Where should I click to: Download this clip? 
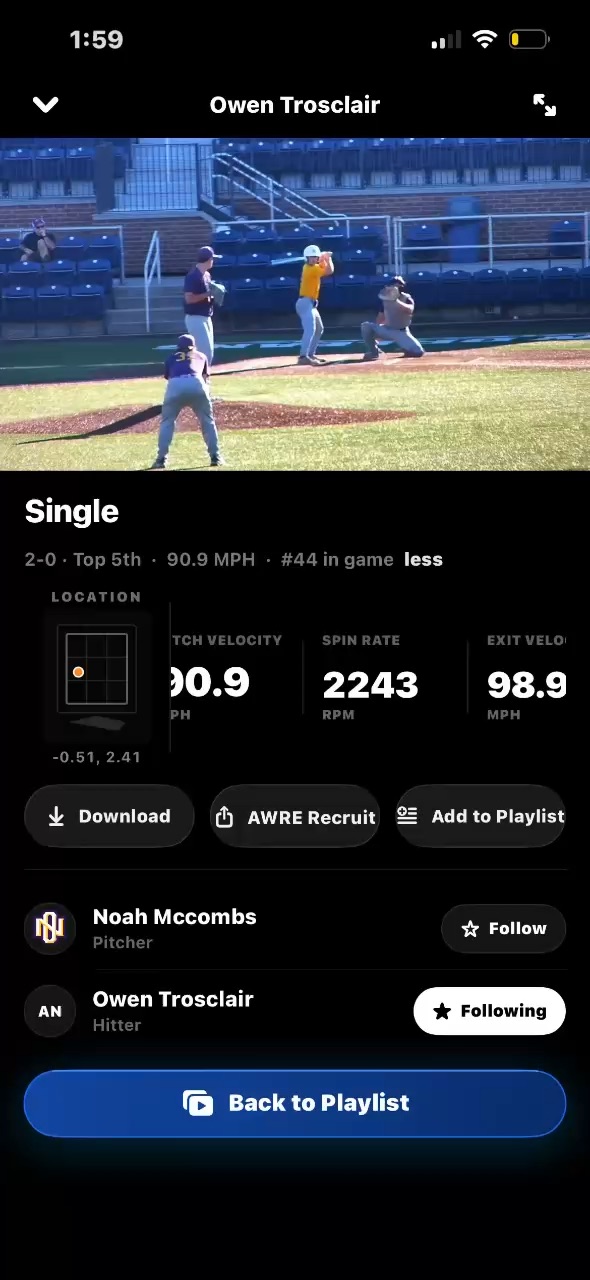pos(109,816)
